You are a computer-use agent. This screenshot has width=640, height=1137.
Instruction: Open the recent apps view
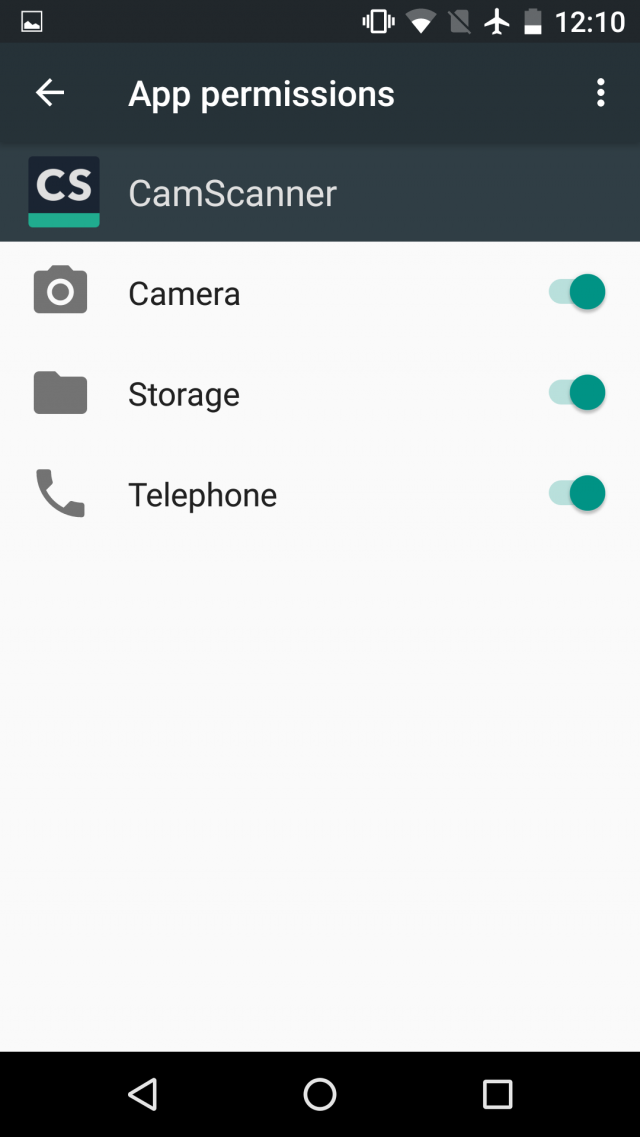coord(497,1093)
